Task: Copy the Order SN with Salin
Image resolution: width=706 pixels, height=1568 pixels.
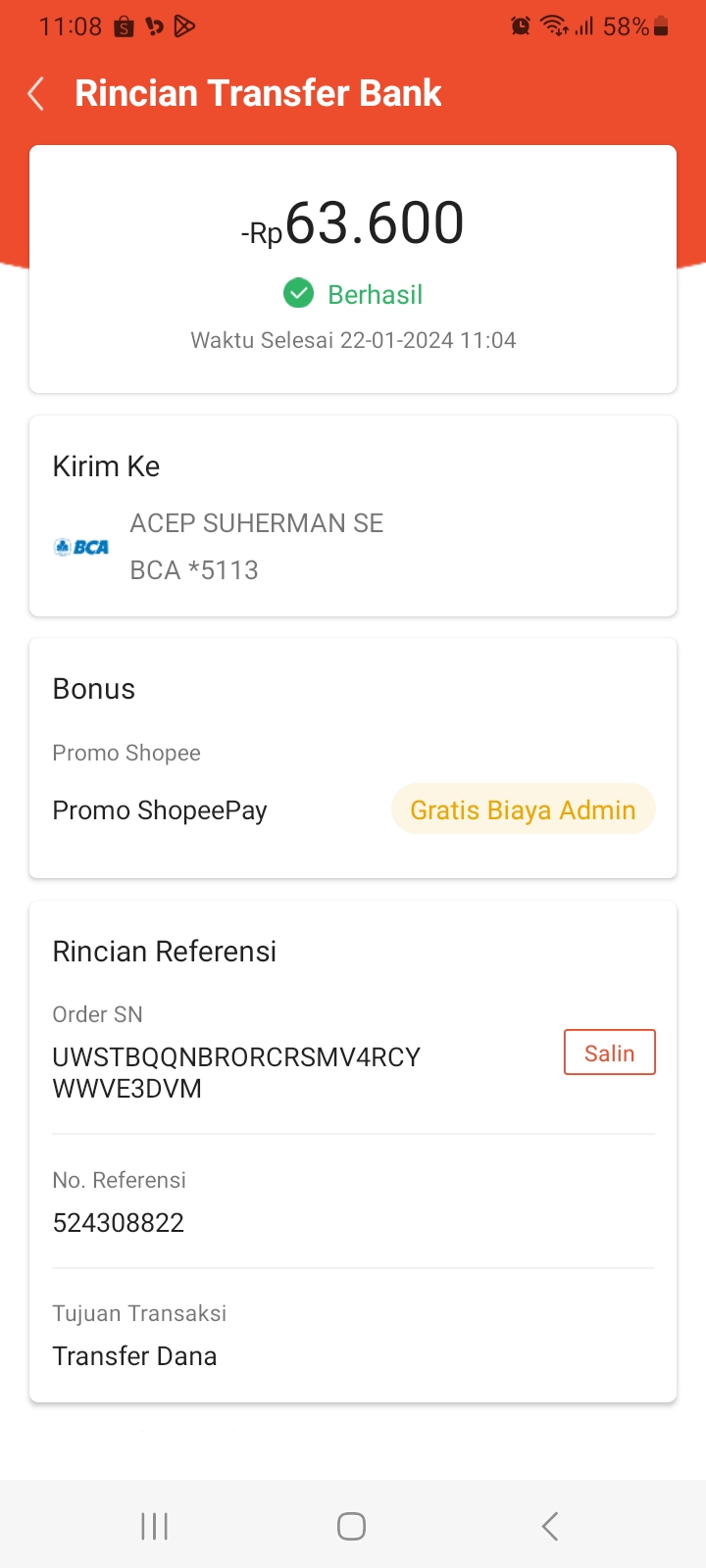Action: click(x=609, y=1053)
